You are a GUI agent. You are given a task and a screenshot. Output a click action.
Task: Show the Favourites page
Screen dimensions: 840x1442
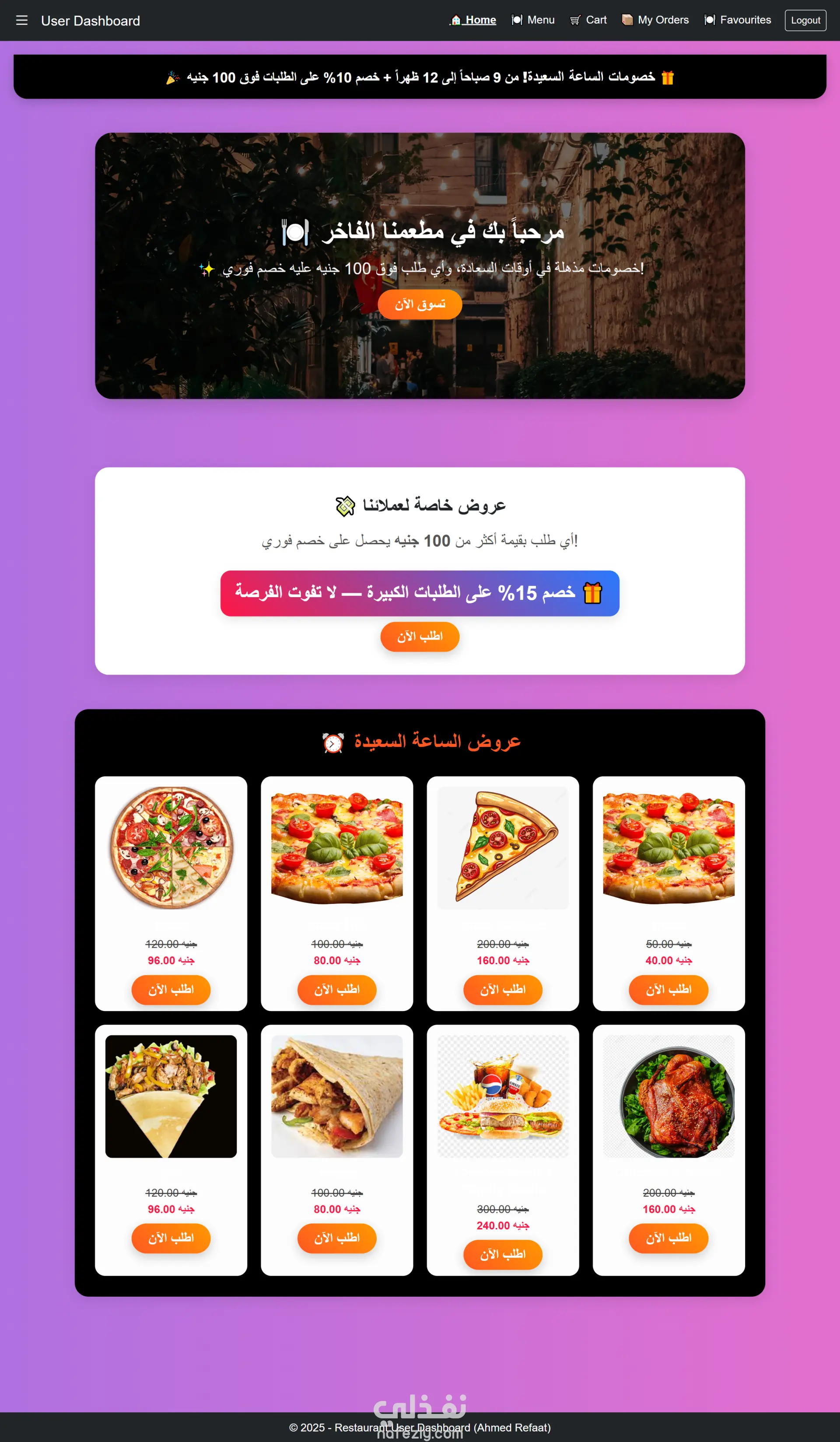(x=738, y=20)
